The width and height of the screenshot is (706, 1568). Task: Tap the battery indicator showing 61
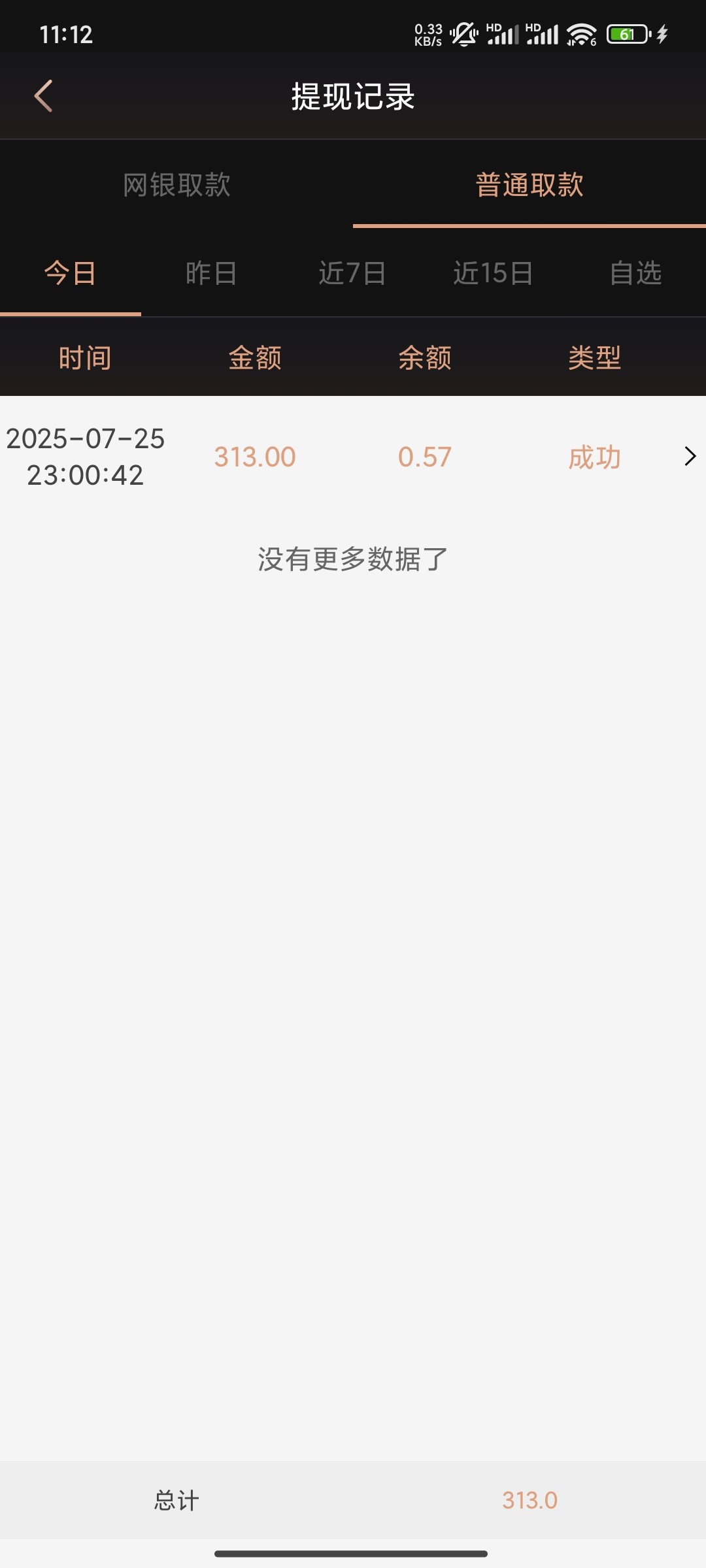click(626, 35)
